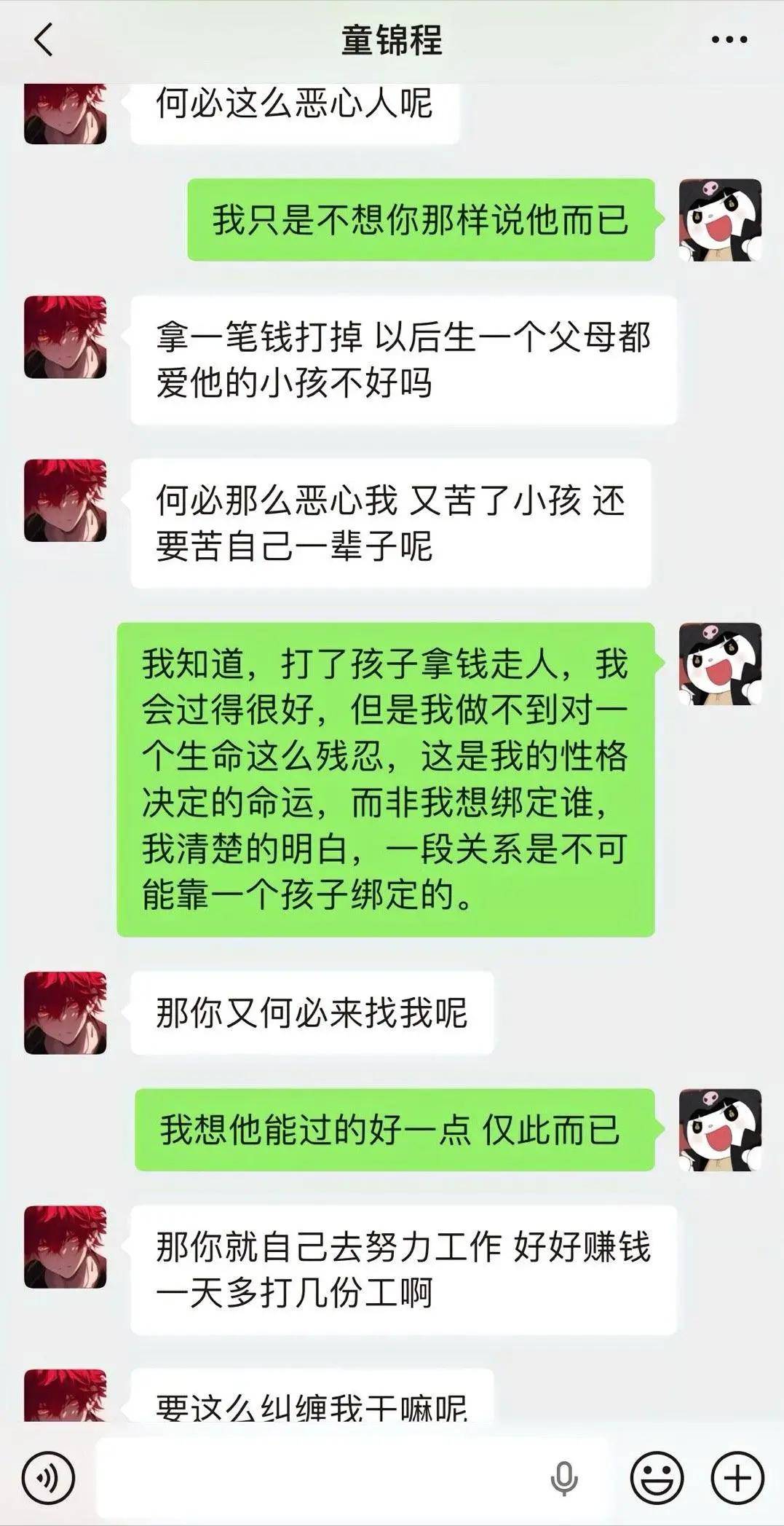Open the plus attachments menu

tap(738, 1478)
